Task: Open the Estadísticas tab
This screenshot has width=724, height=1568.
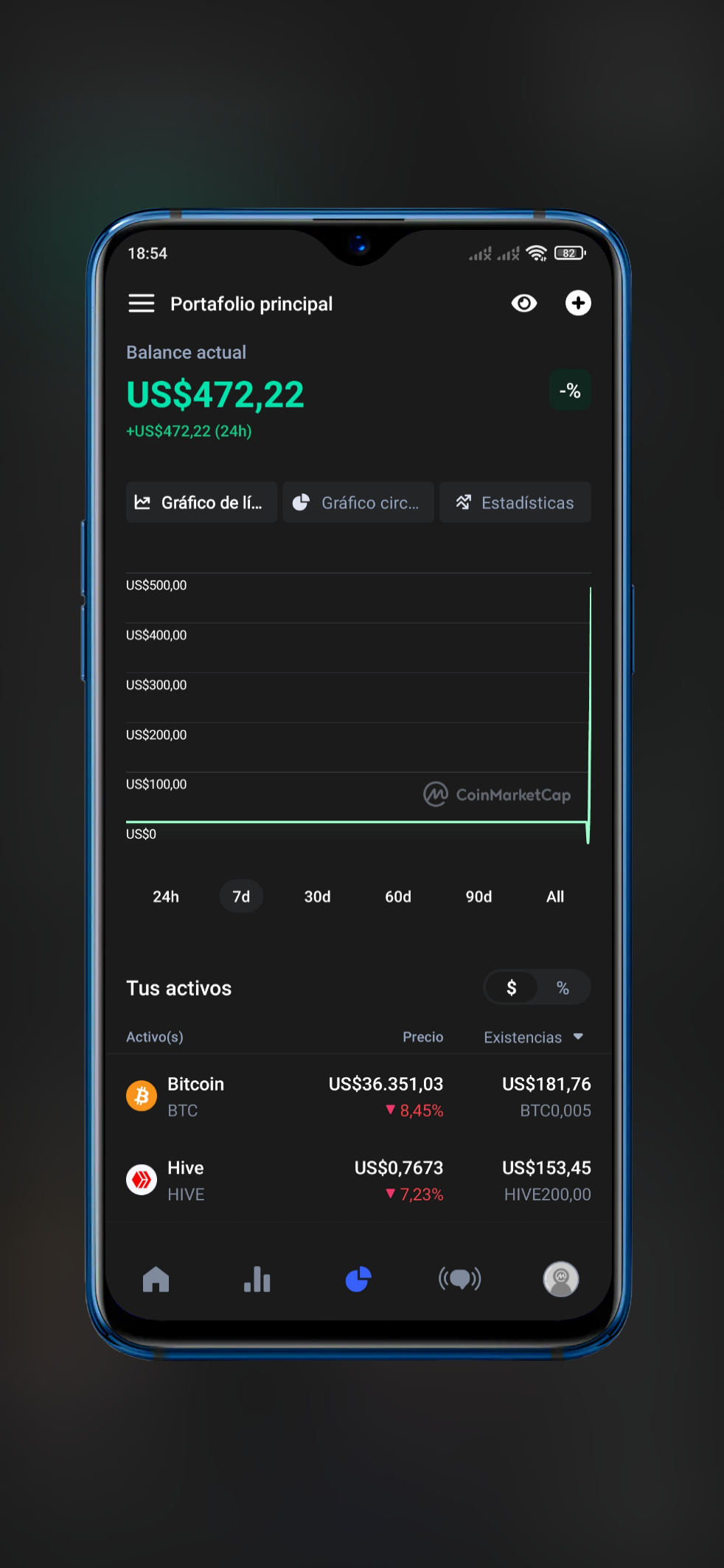Action: 515,503
